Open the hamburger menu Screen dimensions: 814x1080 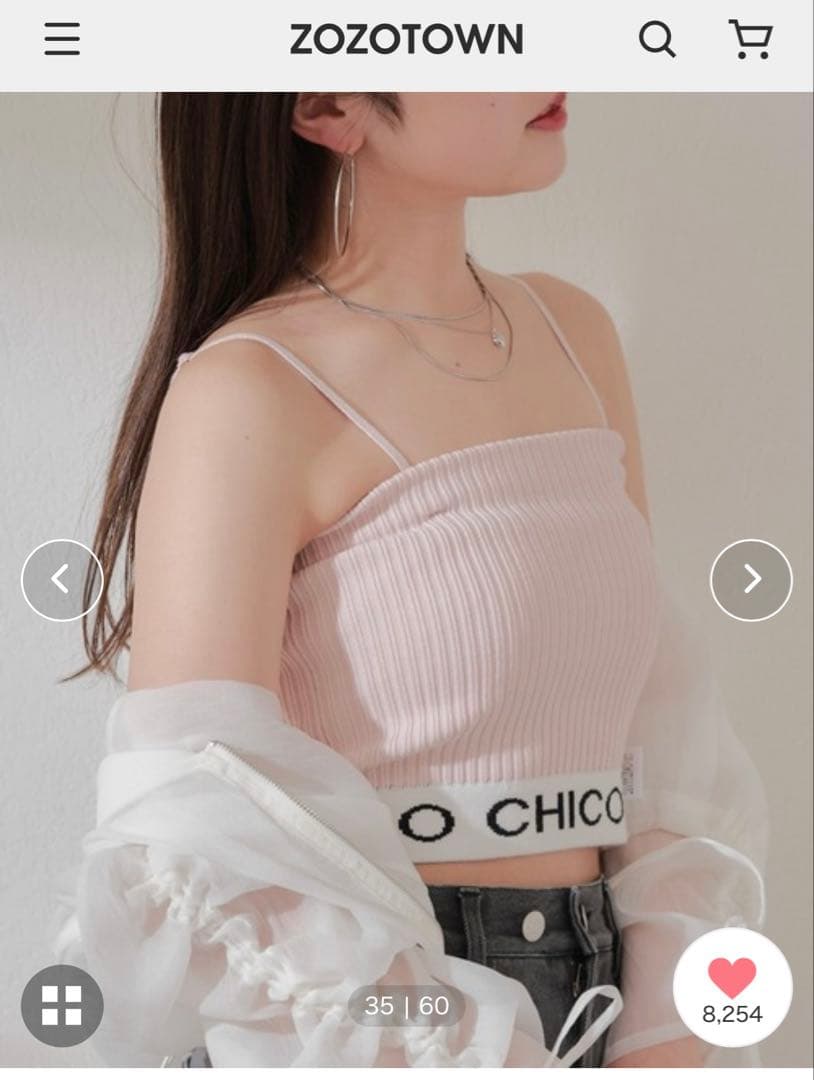coord(62,40)
